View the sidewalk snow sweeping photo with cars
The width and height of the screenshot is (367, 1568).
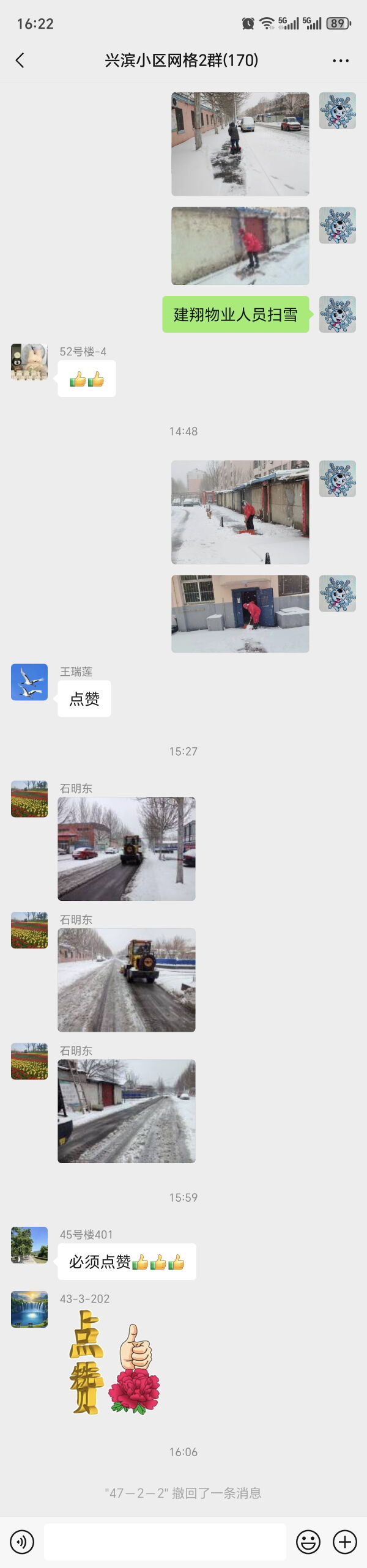(240, 144)
